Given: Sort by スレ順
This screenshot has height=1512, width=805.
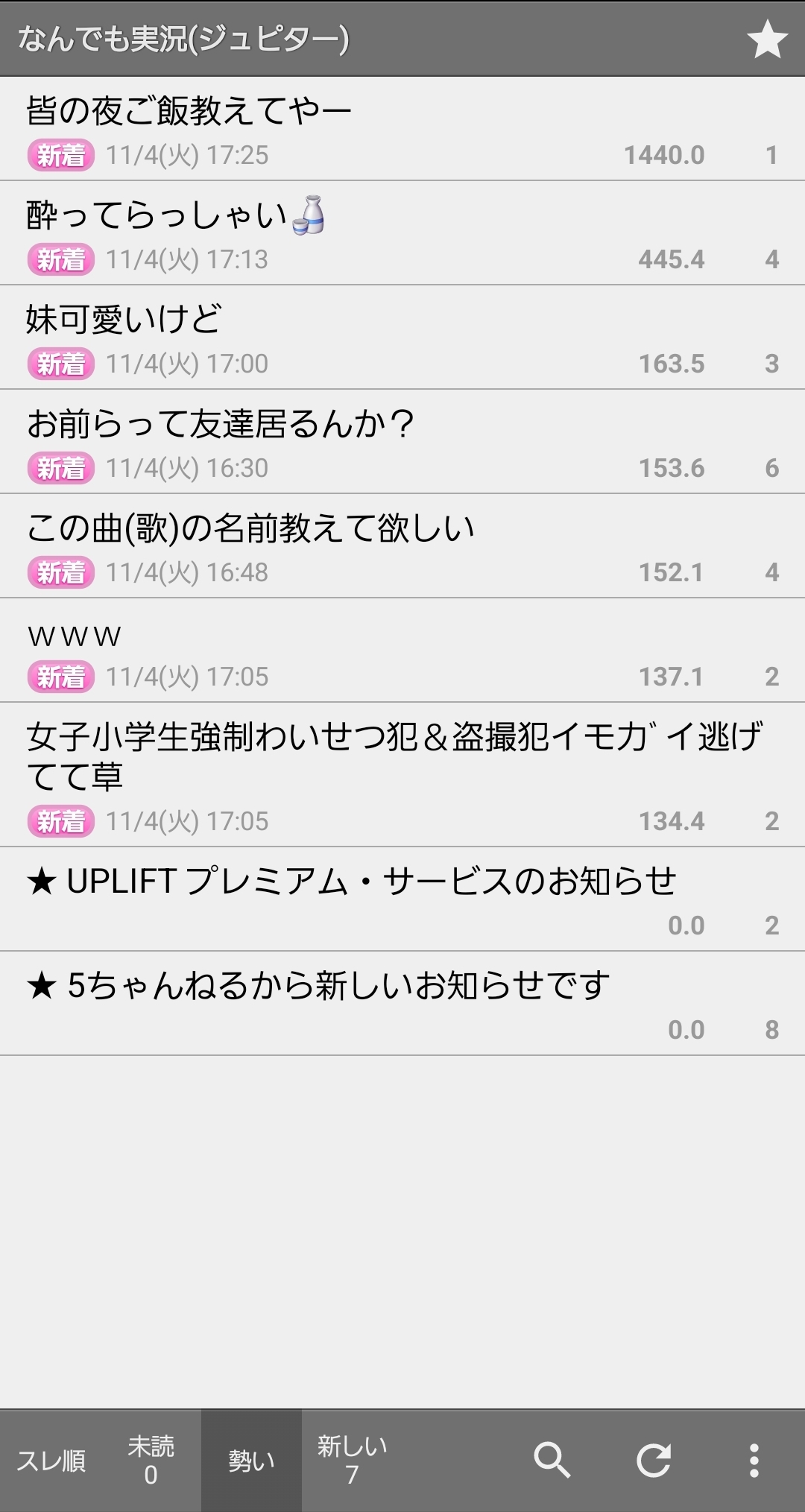Looking at the screenshot, I should [x=51, y=1461].
